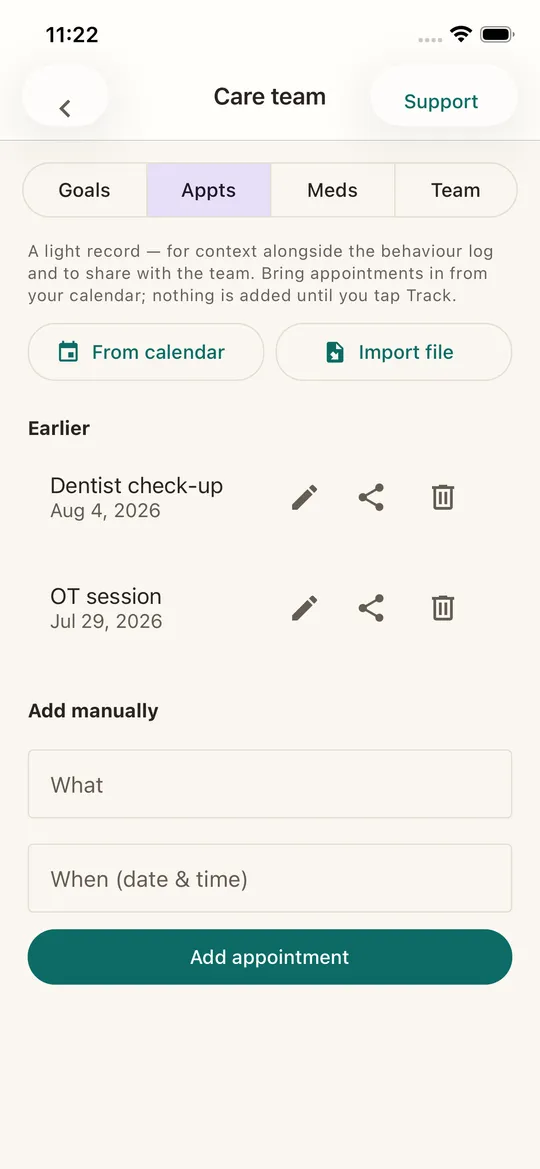Select the Appts tab
The width and height of the screenshot is (540, 1169).
coord(209,190)
